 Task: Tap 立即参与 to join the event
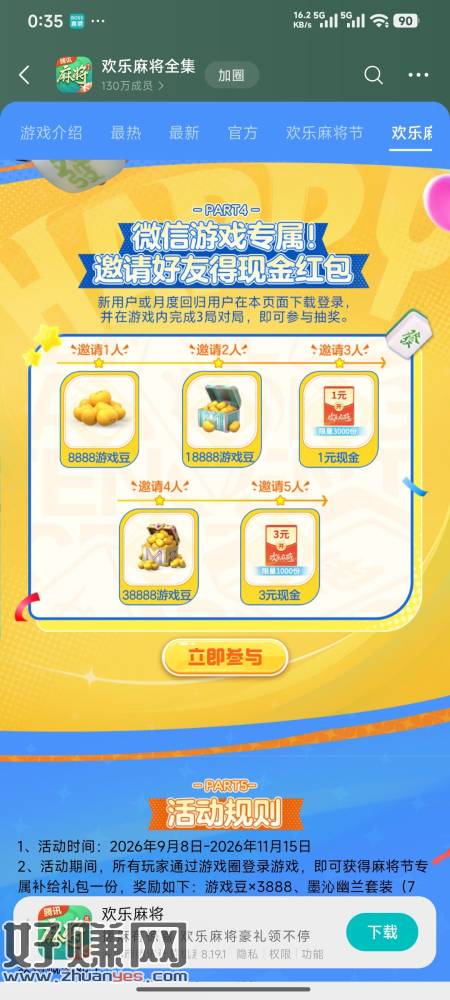225,657
